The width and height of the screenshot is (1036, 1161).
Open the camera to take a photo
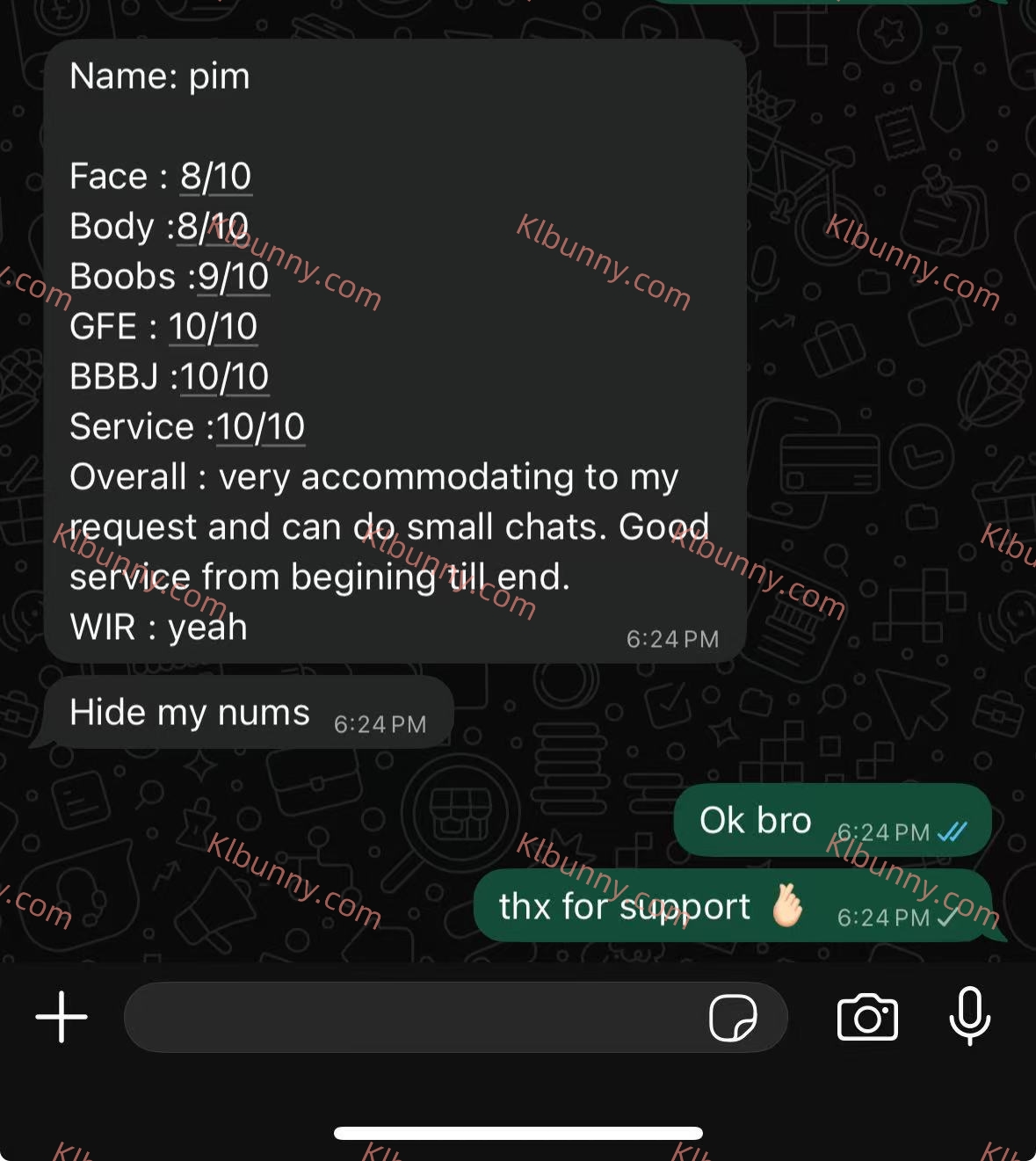867,1018
